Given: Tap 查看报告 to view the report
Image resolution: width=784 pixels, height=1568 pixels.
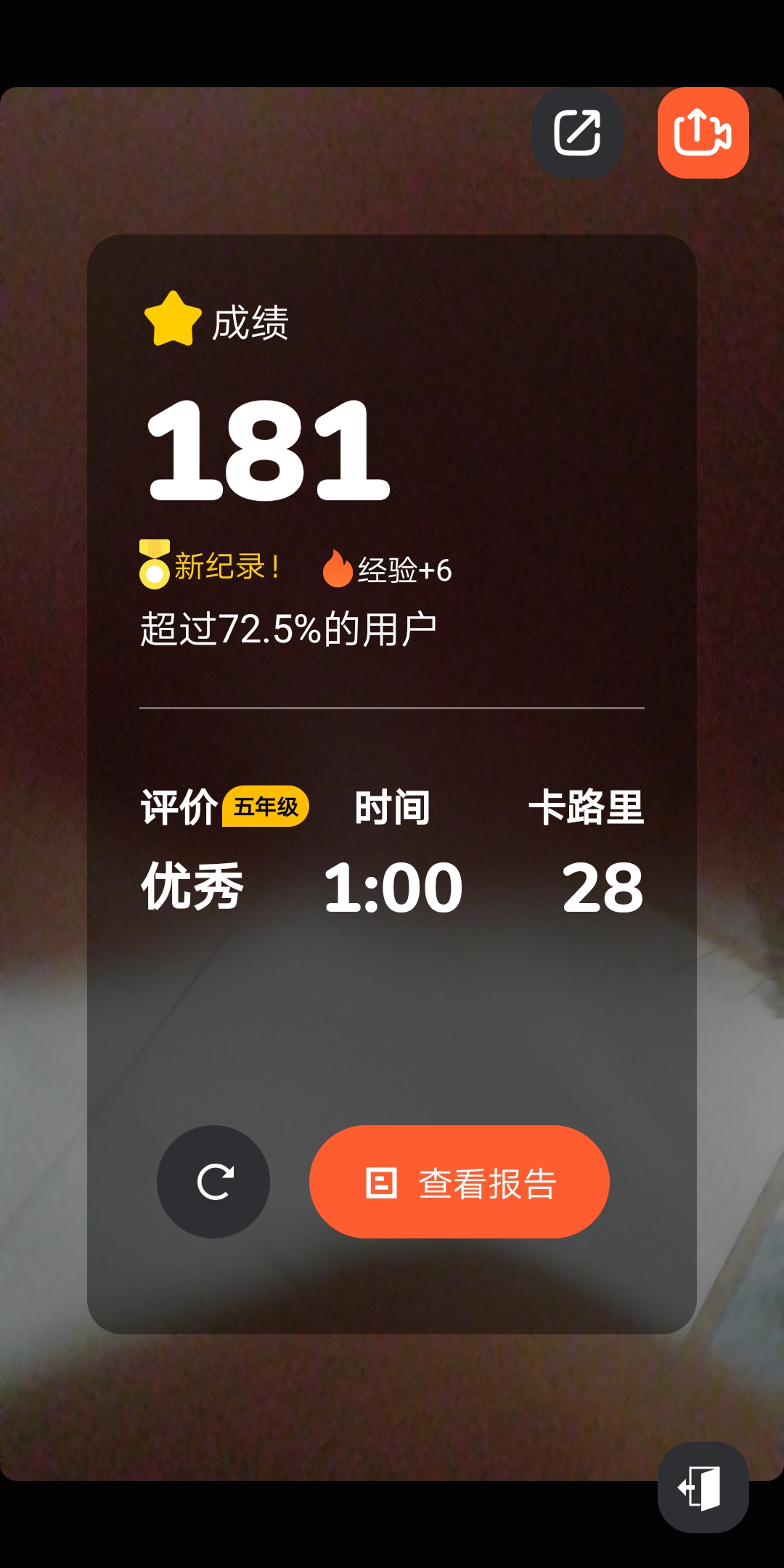Looking at the screenshot, I should 460,1182.
